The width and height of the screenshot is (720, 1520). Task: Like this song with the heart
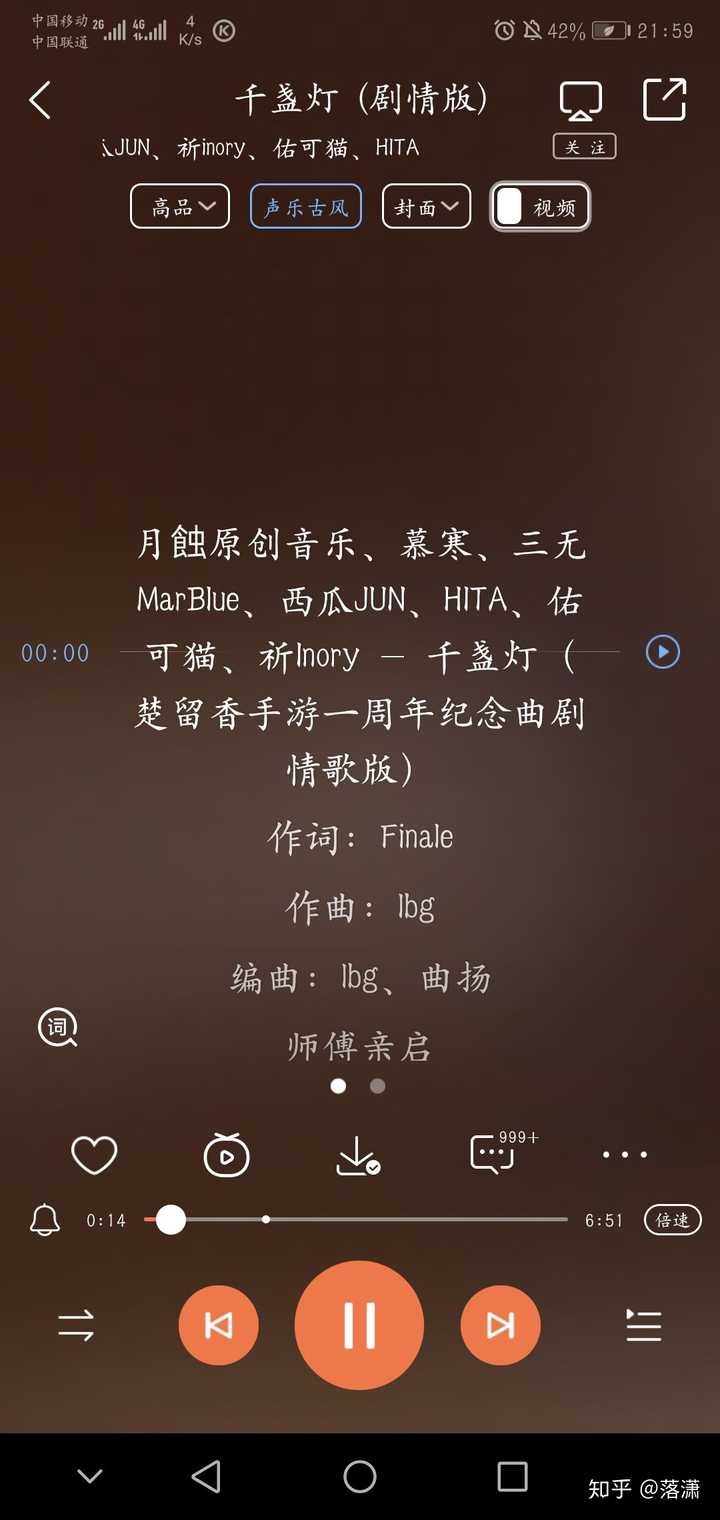(x=94, y=1156)
